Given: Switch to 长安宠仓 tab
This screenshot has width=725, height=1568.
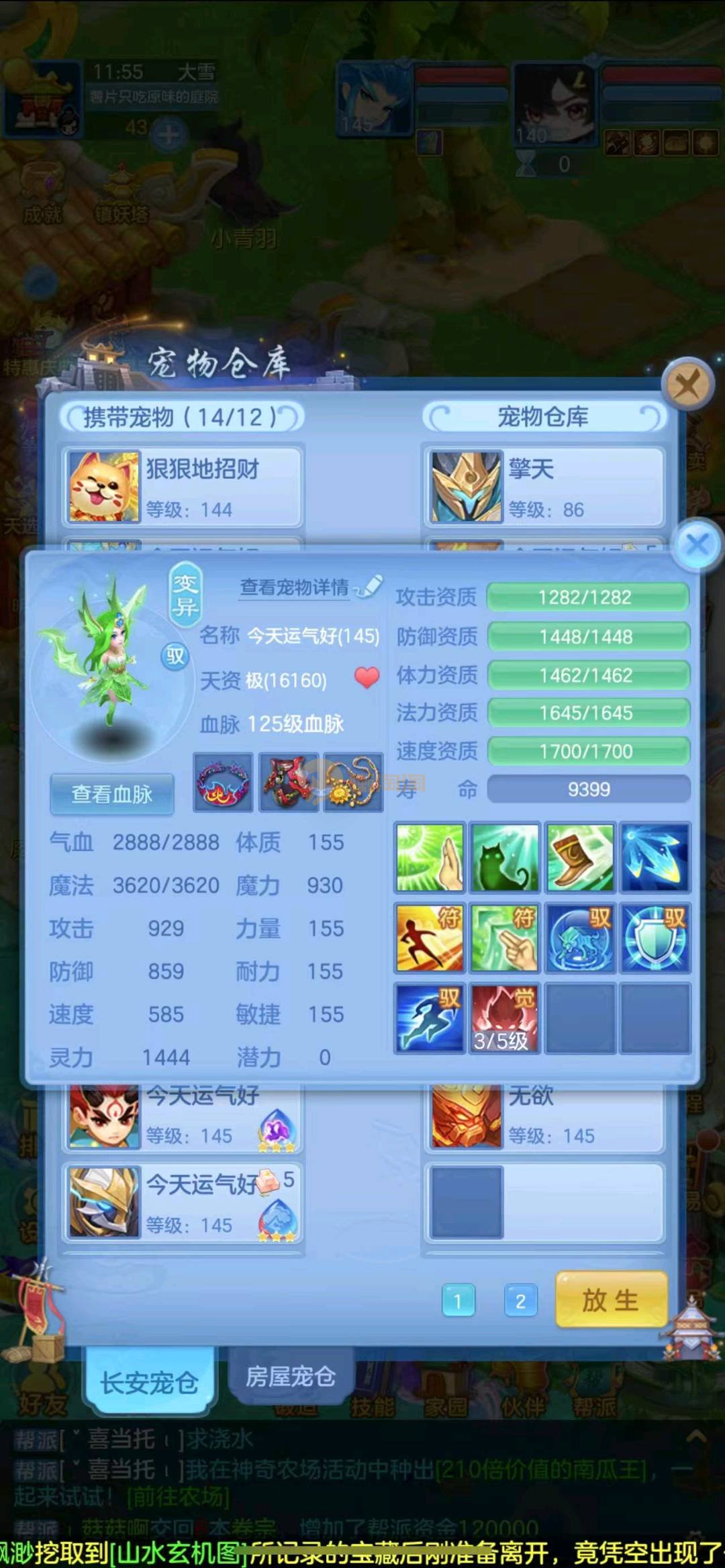Looking at the screenshot, I should point(149,1383).
